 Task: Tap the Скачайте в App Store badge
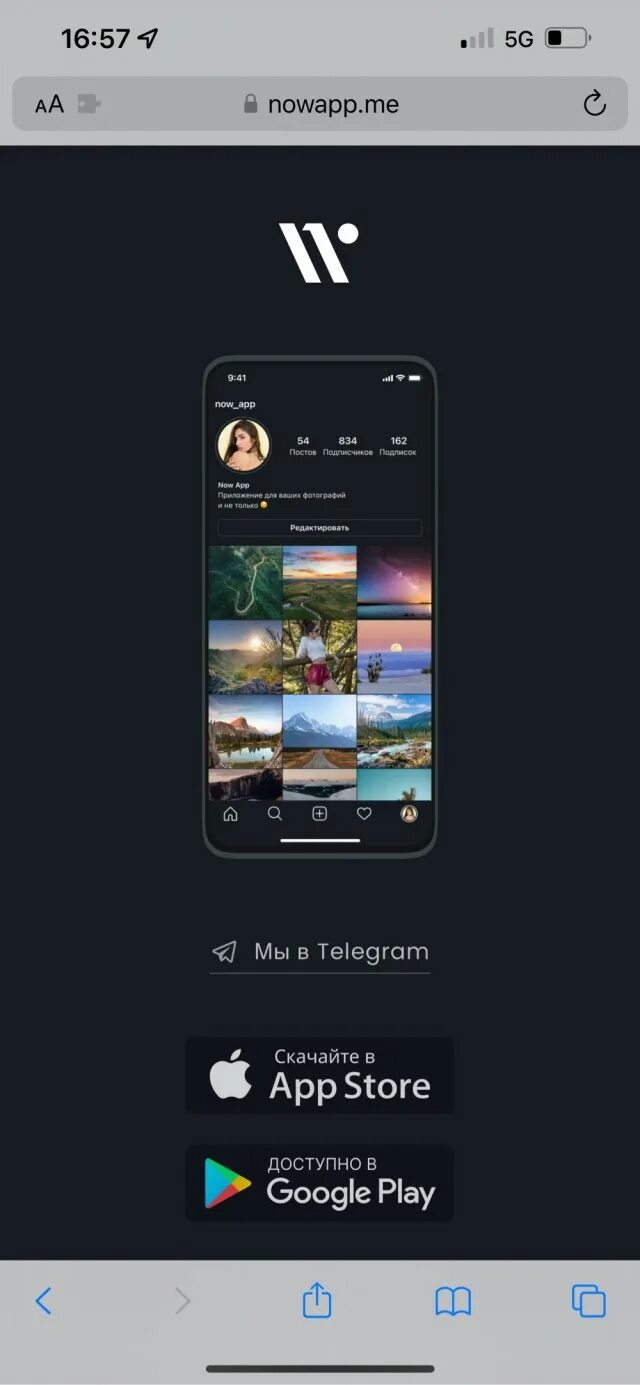click(x=320, y=1075)
